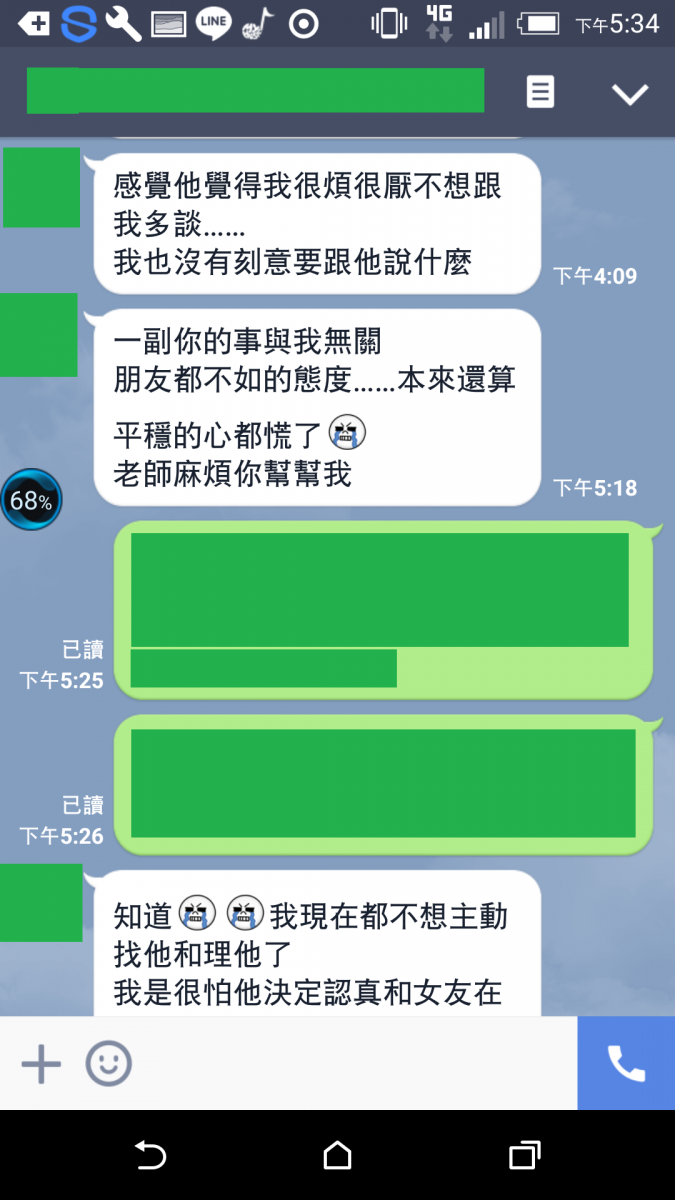Open the plus attachment menu
The height and width of the screenshot is (1200, 675).
coord(41,1063)
